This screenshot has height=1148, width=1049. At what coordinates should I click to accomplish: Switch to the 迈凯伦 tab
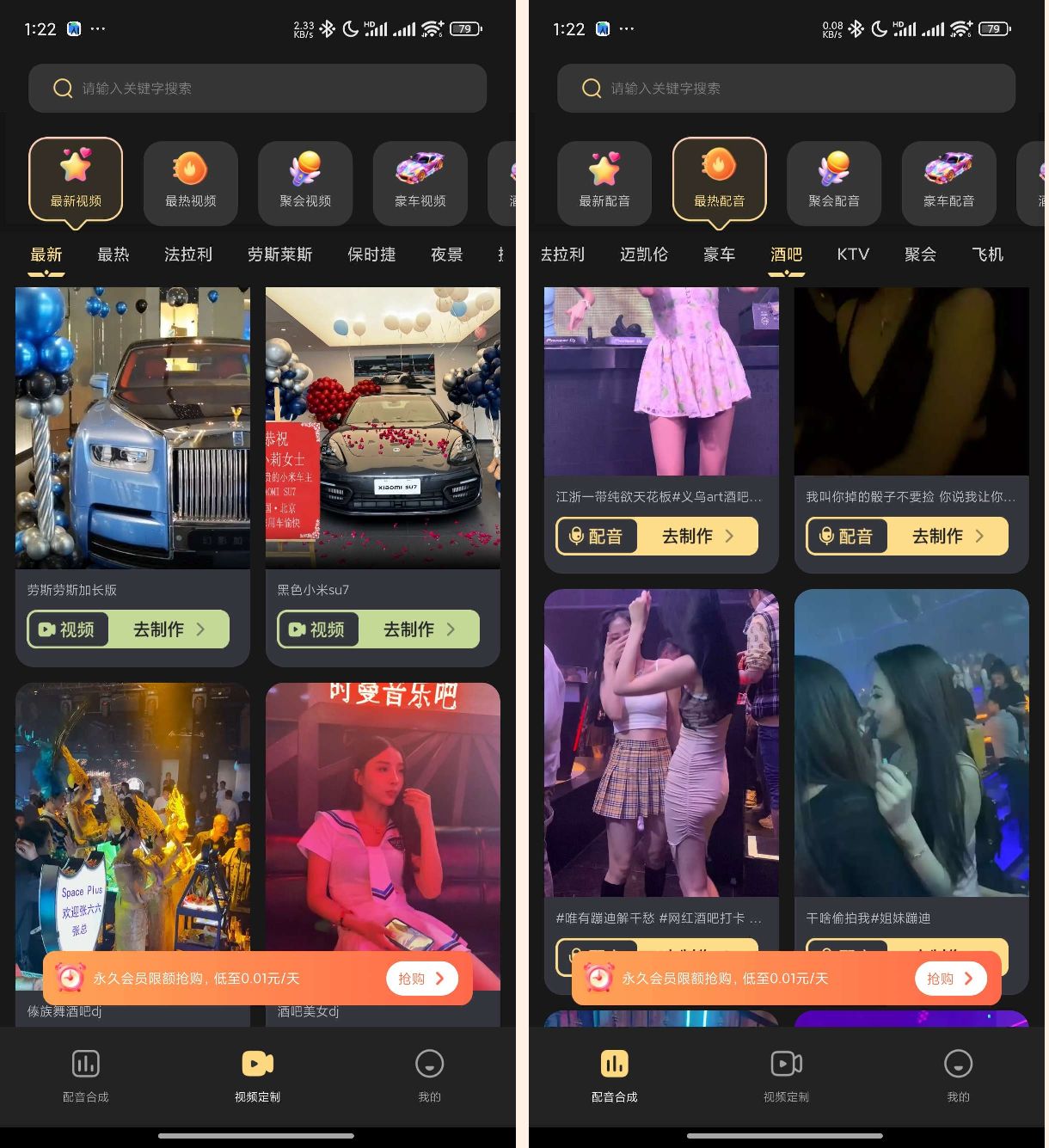[x=643, y=255]
